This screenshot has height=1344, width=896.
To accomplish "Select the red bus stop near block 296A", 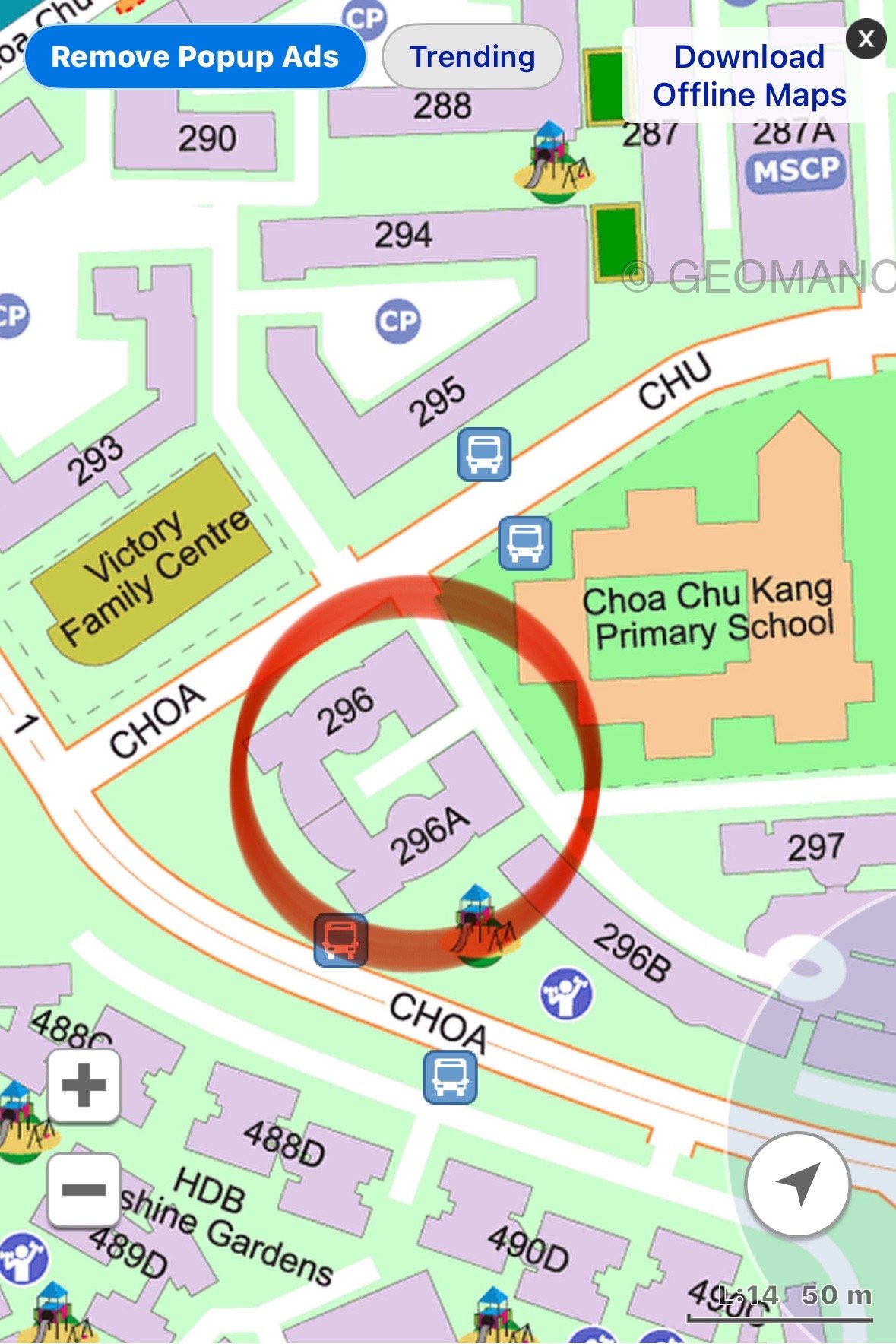I will point(341,940).
